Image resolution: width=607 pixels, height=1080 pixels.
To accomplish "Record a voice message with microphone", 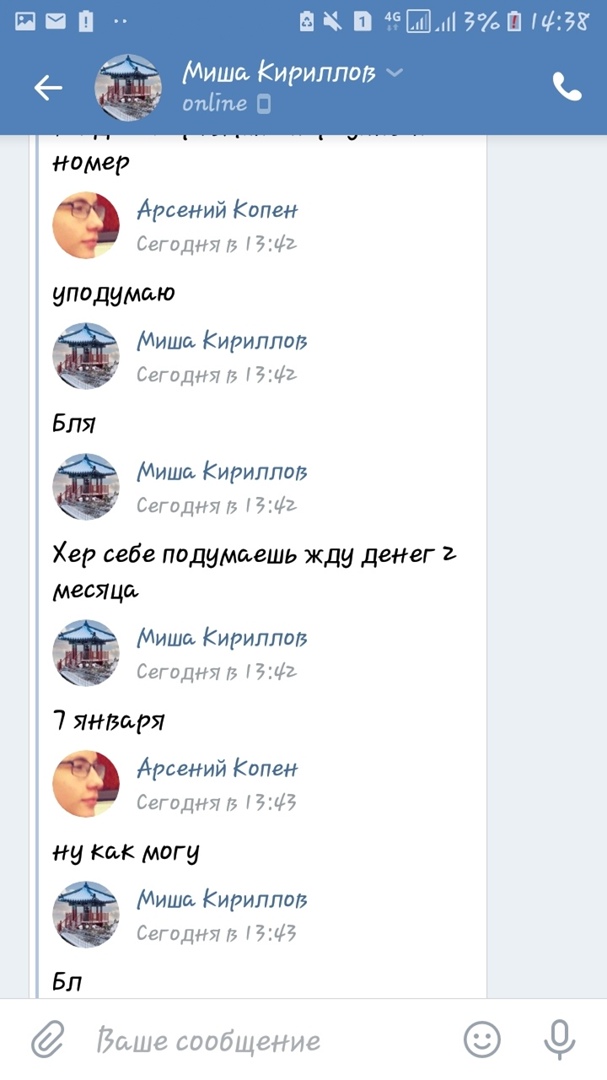I will [x=559, y=1040].
